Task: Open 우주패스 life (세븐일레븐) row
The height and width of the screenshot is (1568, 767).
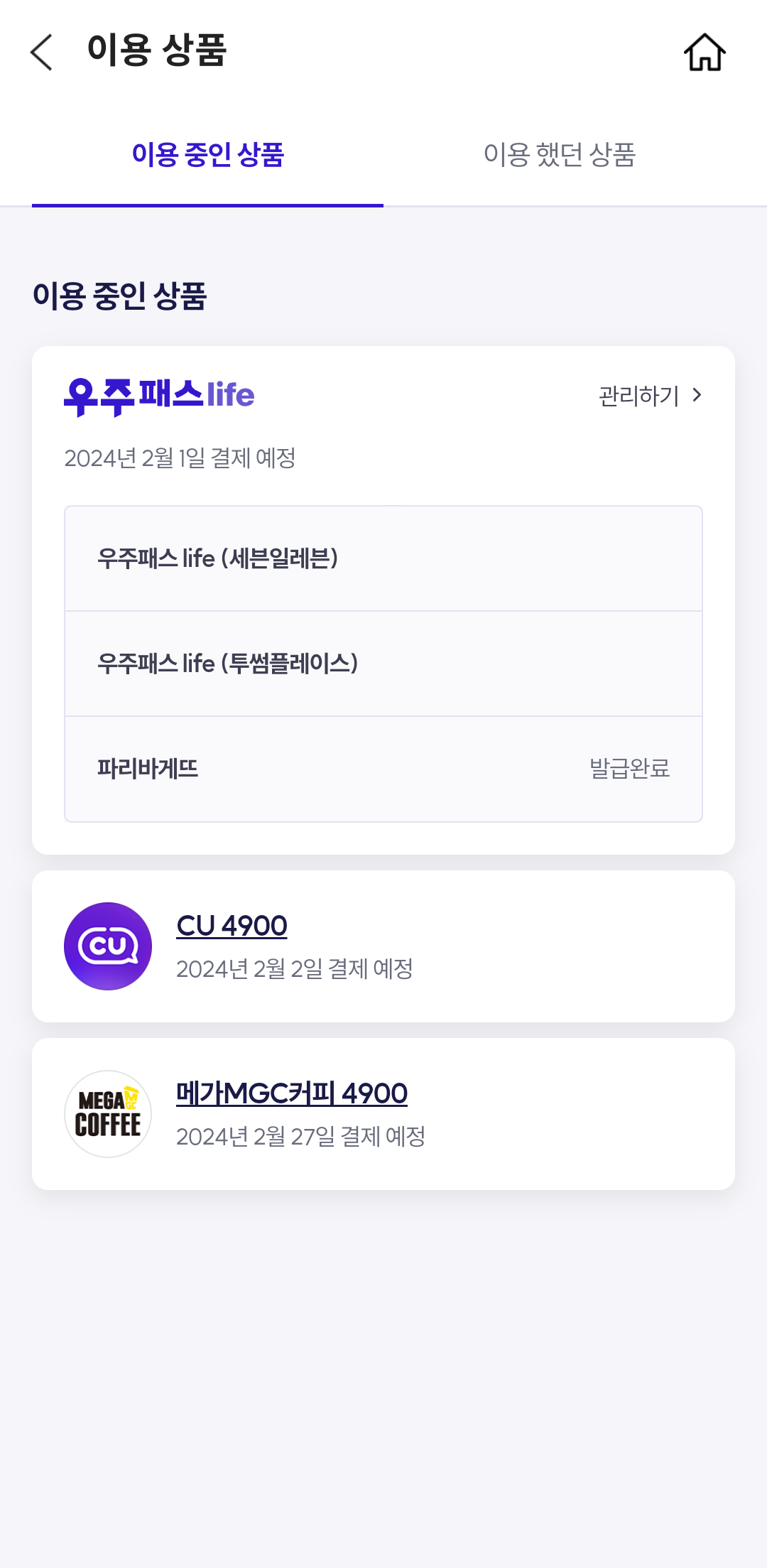Action: 383,558
